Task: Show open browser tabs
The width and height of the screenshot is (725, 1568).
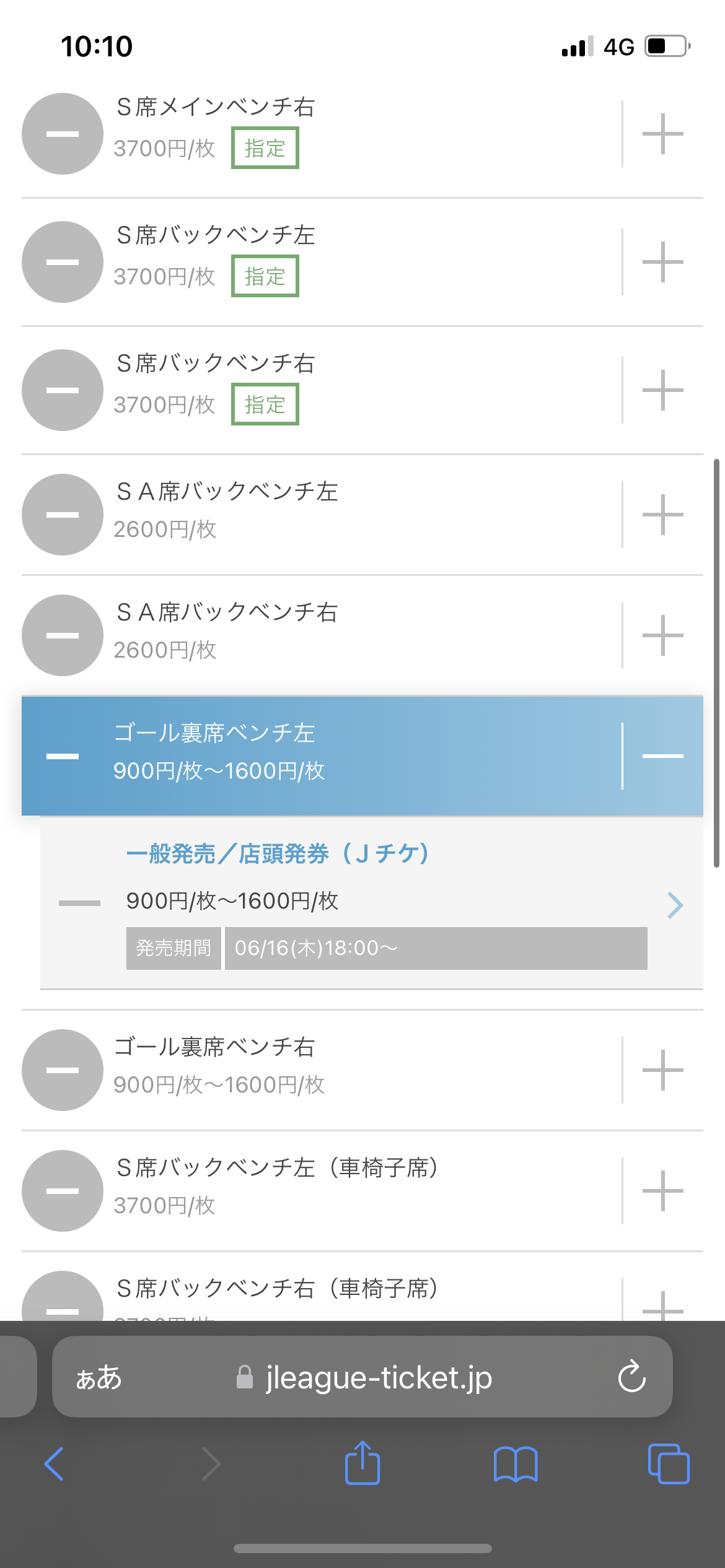Action: [668, 1464]
